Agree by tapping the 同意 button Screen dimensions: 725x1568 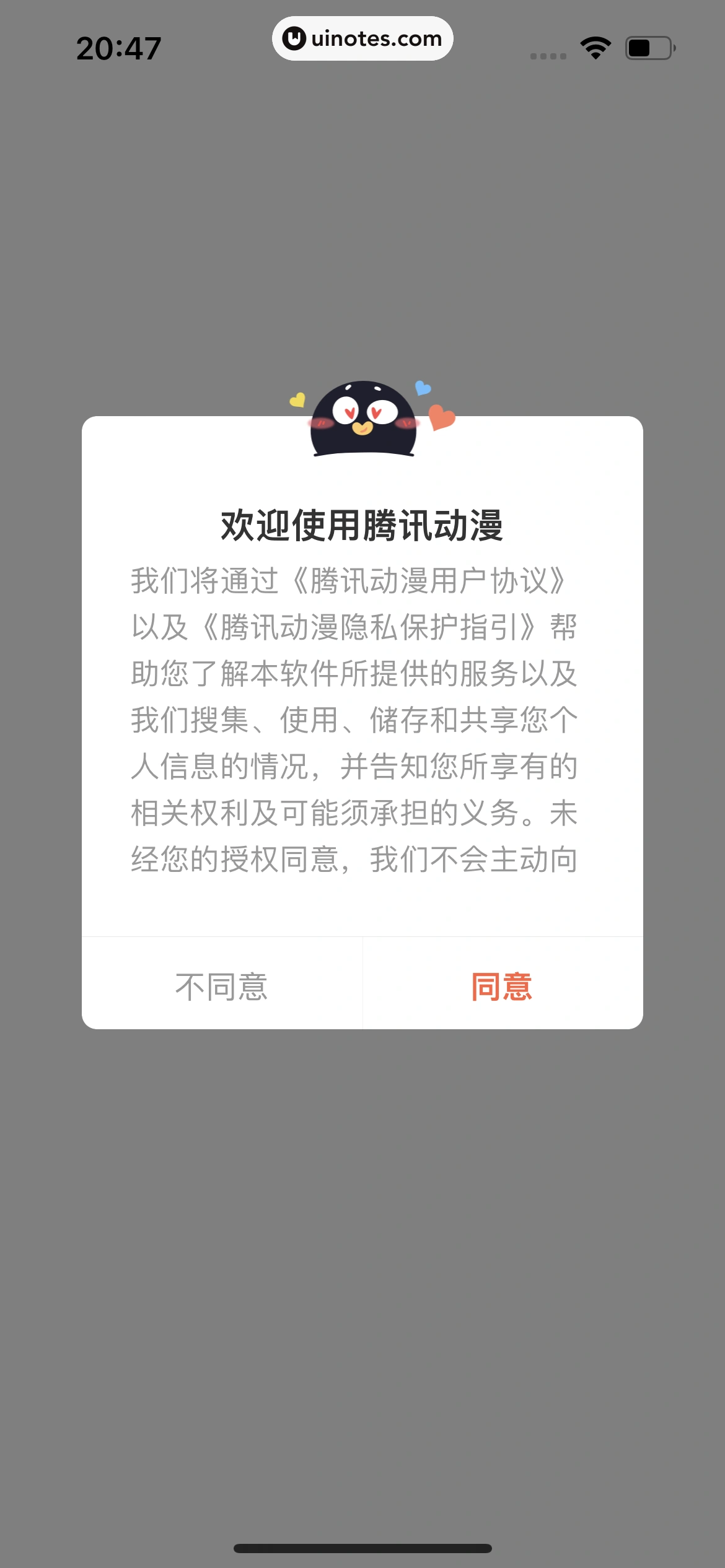[x=502, y=987]
